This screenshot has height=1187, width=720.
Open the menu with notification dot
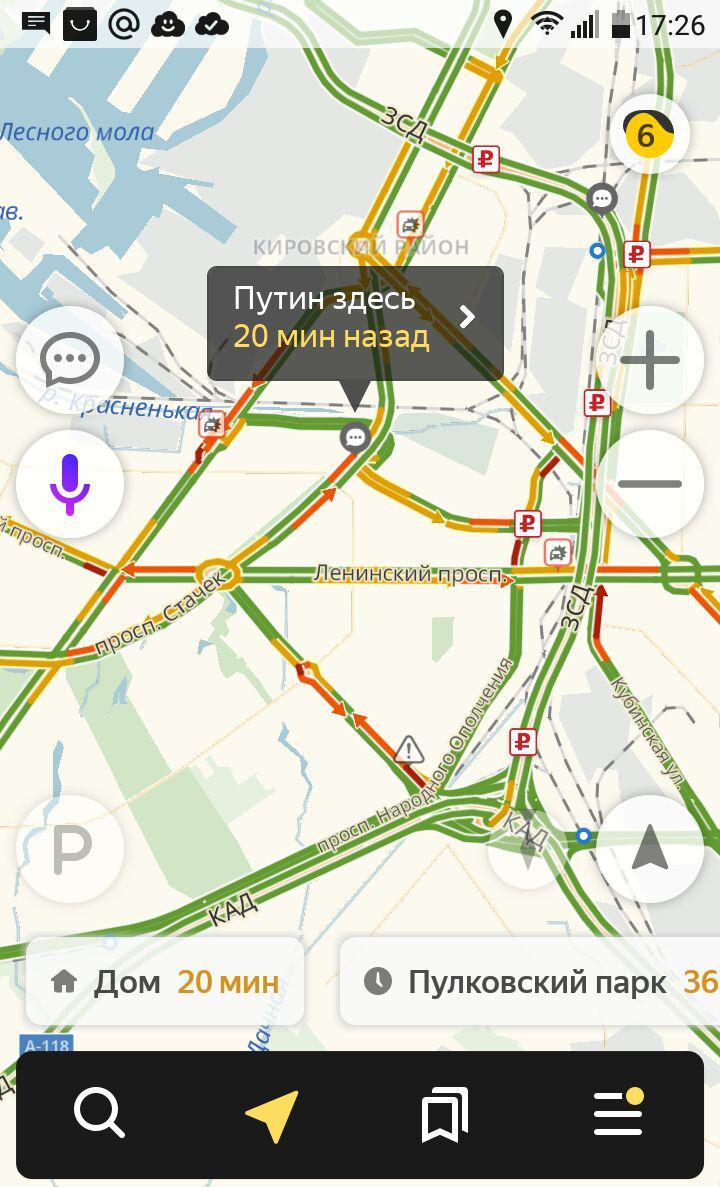point(618,1113)
